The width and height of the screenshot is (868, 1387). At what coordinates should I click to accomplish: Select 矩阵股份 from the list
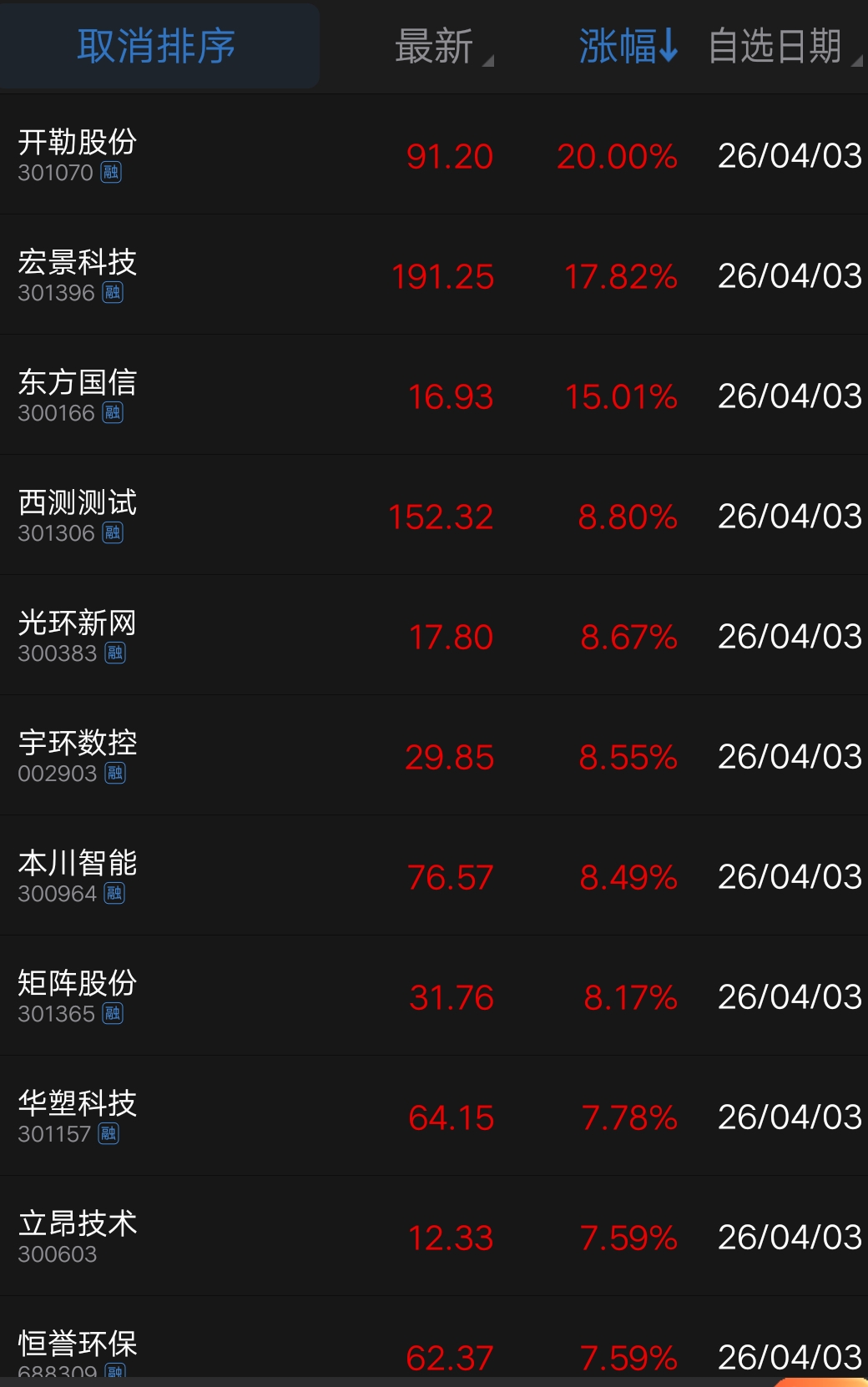pyautogui.click(x=78, y=996)
